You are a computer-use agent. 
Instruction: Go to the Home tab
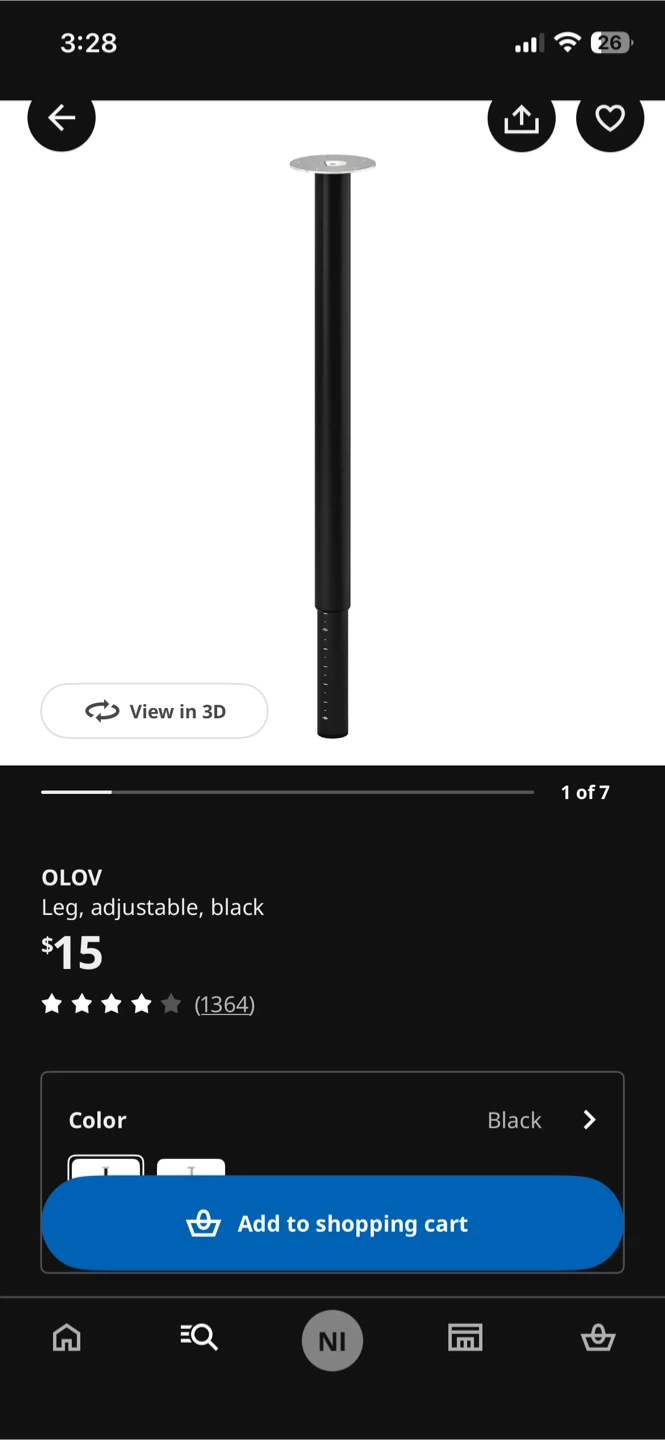pos(67,1337)
